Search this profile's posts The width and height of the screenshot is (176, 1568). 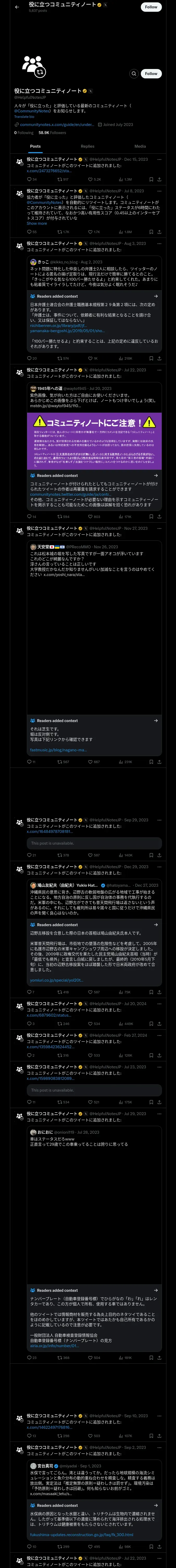[x=134, y=74]
